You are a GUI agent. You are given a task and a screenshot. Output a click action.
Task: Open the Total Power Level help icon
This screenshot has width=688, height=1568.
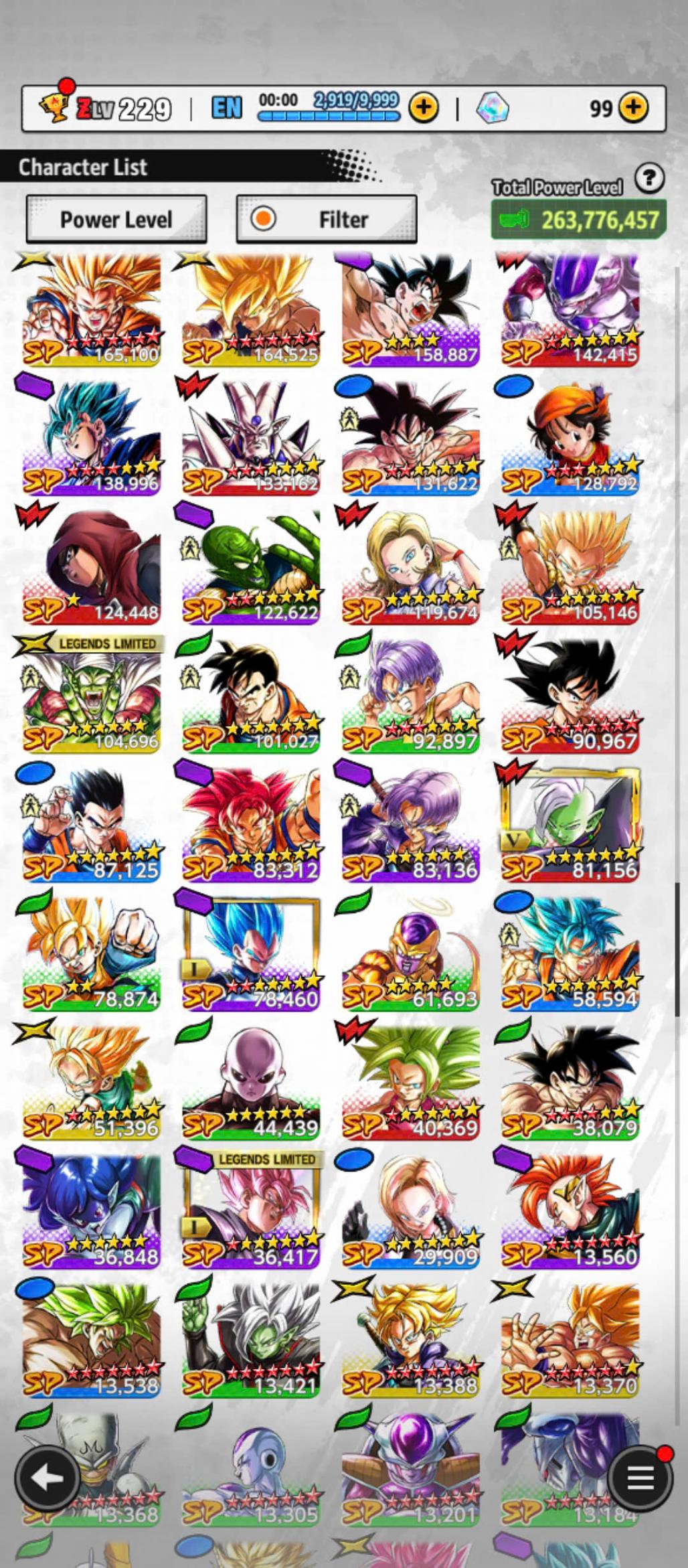click(649, 179)
